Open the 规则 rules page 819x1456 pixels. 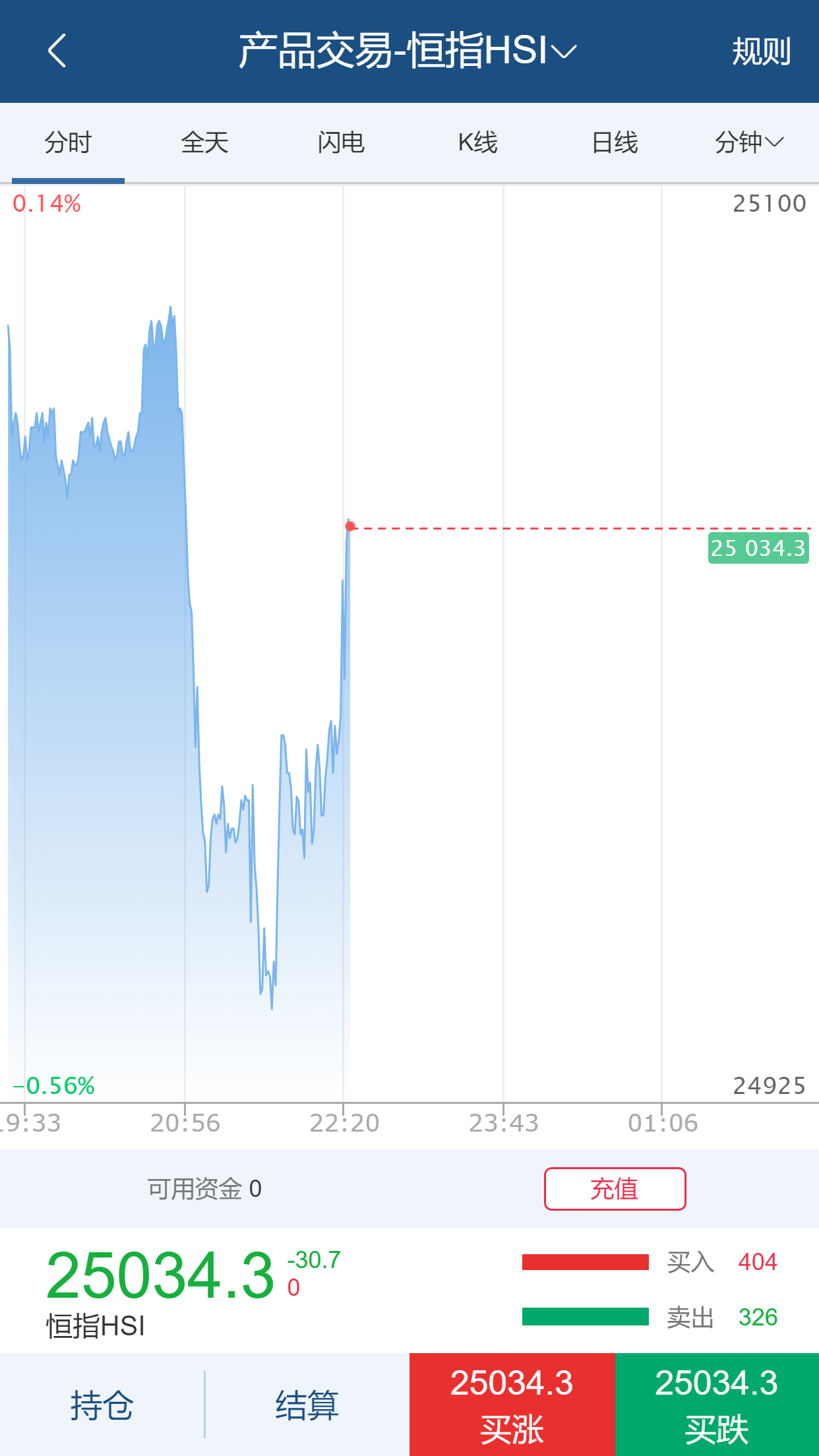pyautogui.click(x=760, y=51)
